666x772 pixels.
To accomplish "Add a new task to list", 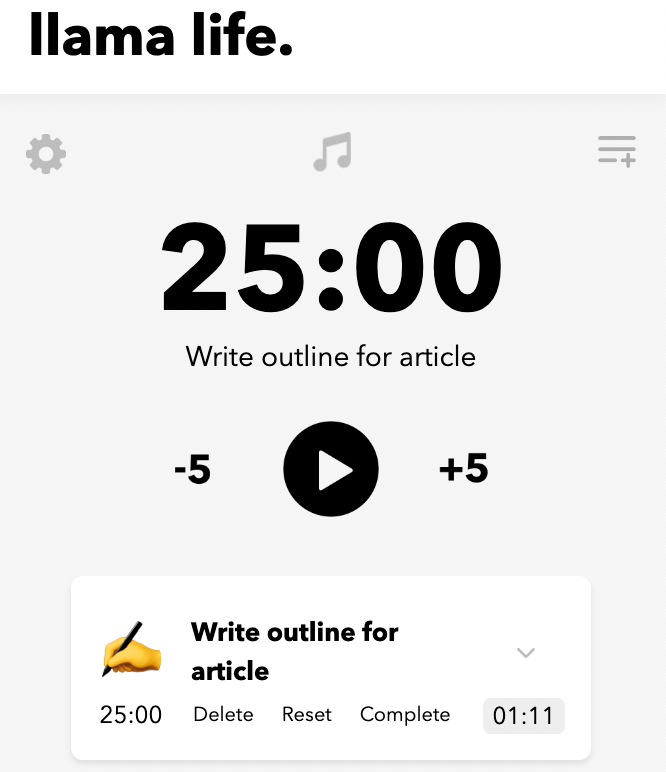I will click(617, 152).
